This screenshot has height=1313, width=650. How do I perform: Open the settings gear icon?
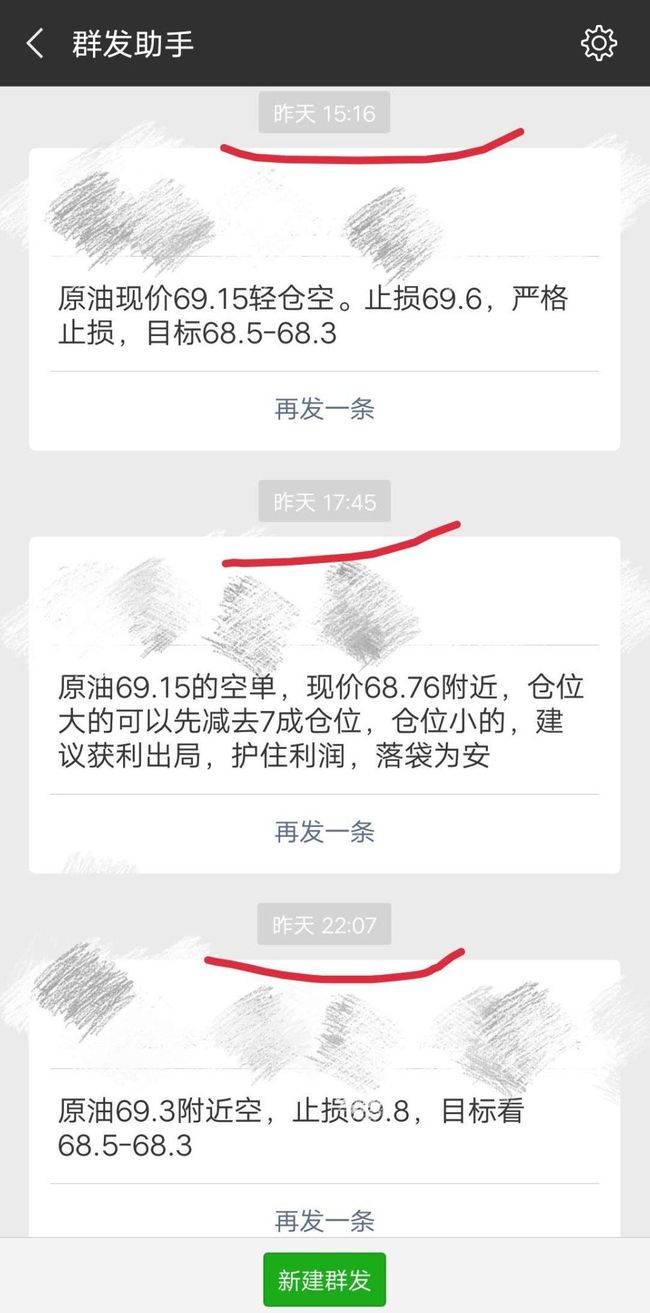pyautogui.click(x=599, y=43)
